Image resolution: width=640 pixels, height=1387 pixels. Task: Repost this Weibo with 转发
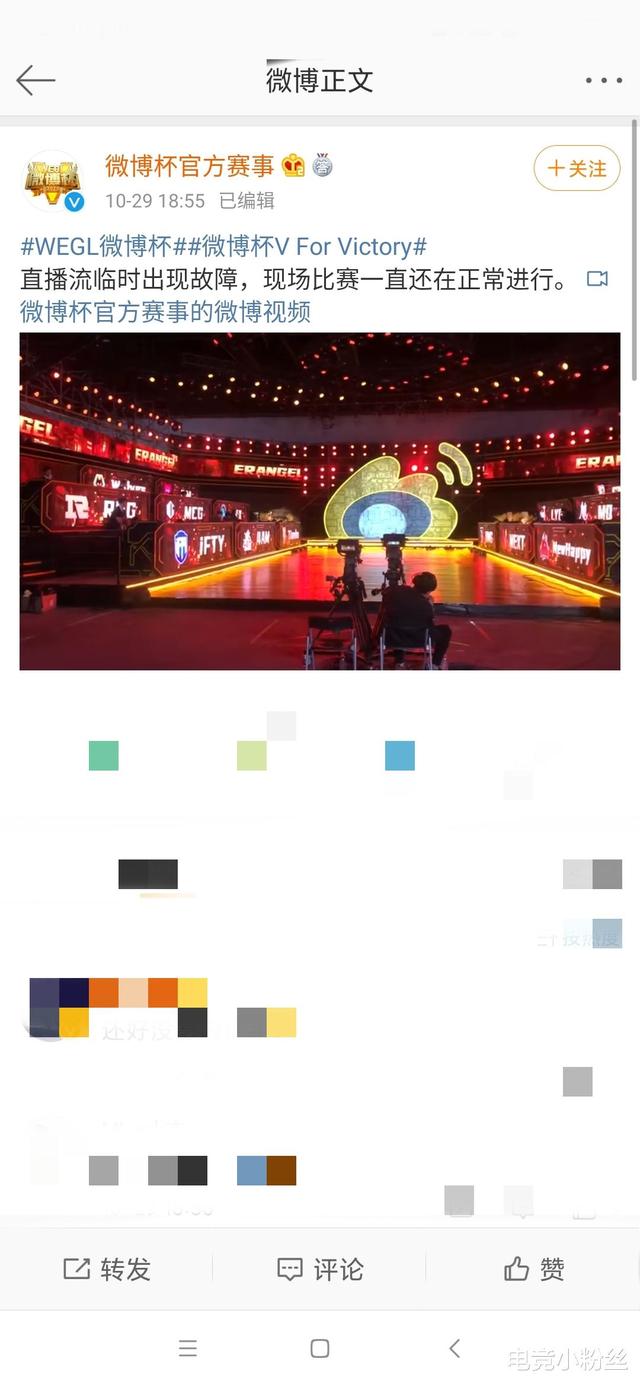[x=107, y=1269]
